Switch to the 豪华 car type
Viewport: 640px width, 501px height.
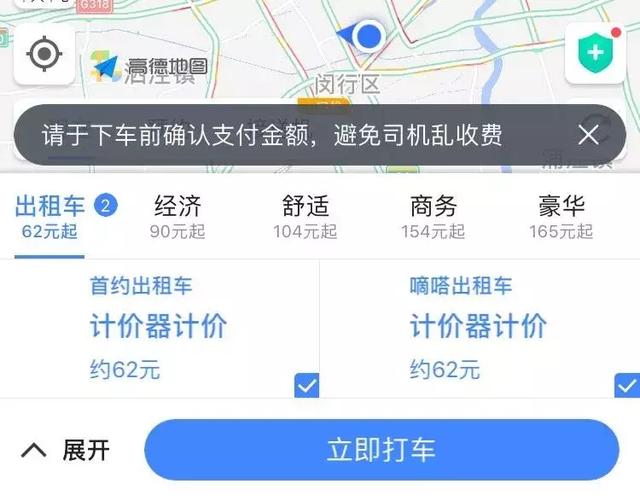point(561,217)
